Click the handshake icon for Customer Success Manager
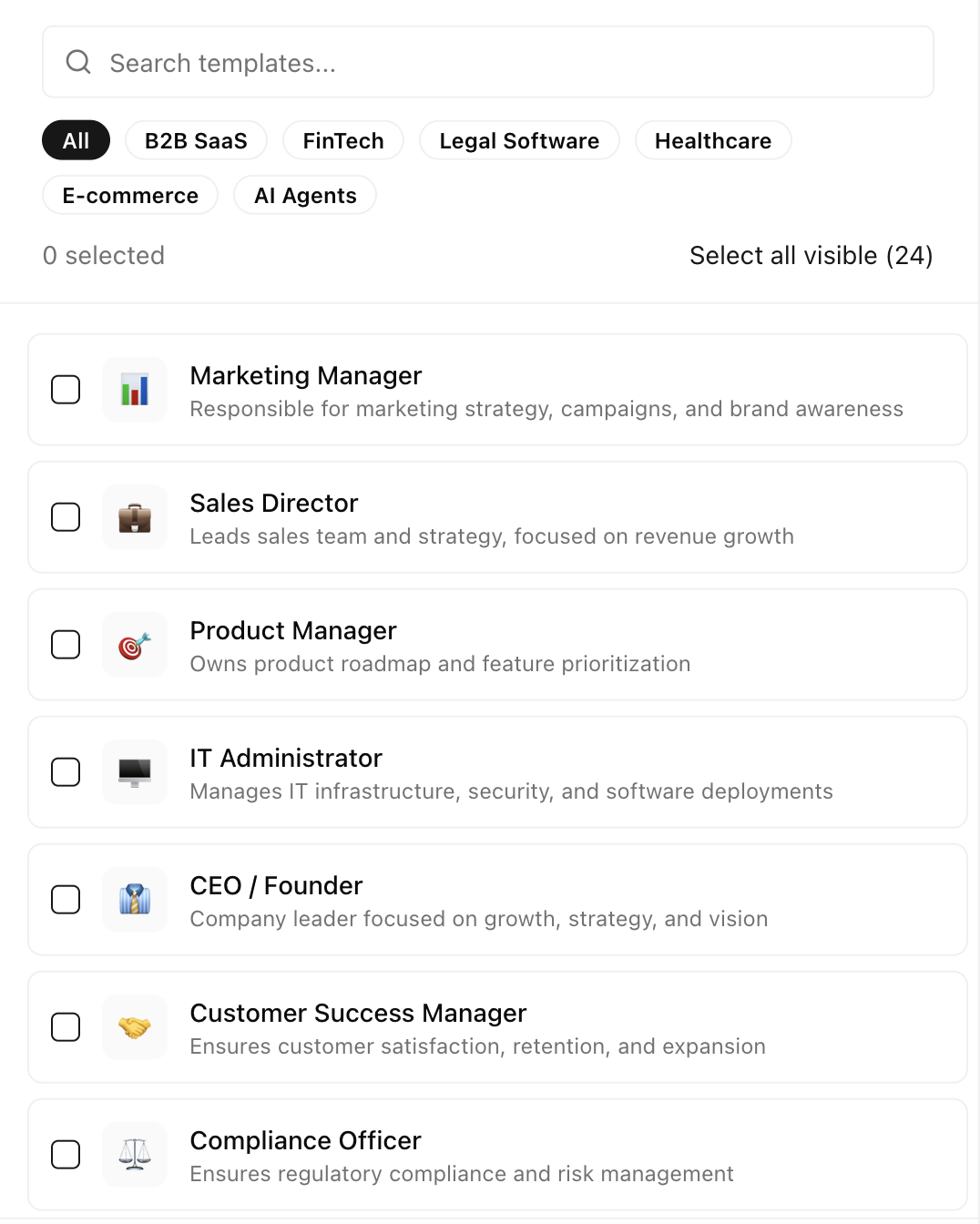This screenshot has height=1224, width=980. pyautogui.click(x=134, y=1026)
